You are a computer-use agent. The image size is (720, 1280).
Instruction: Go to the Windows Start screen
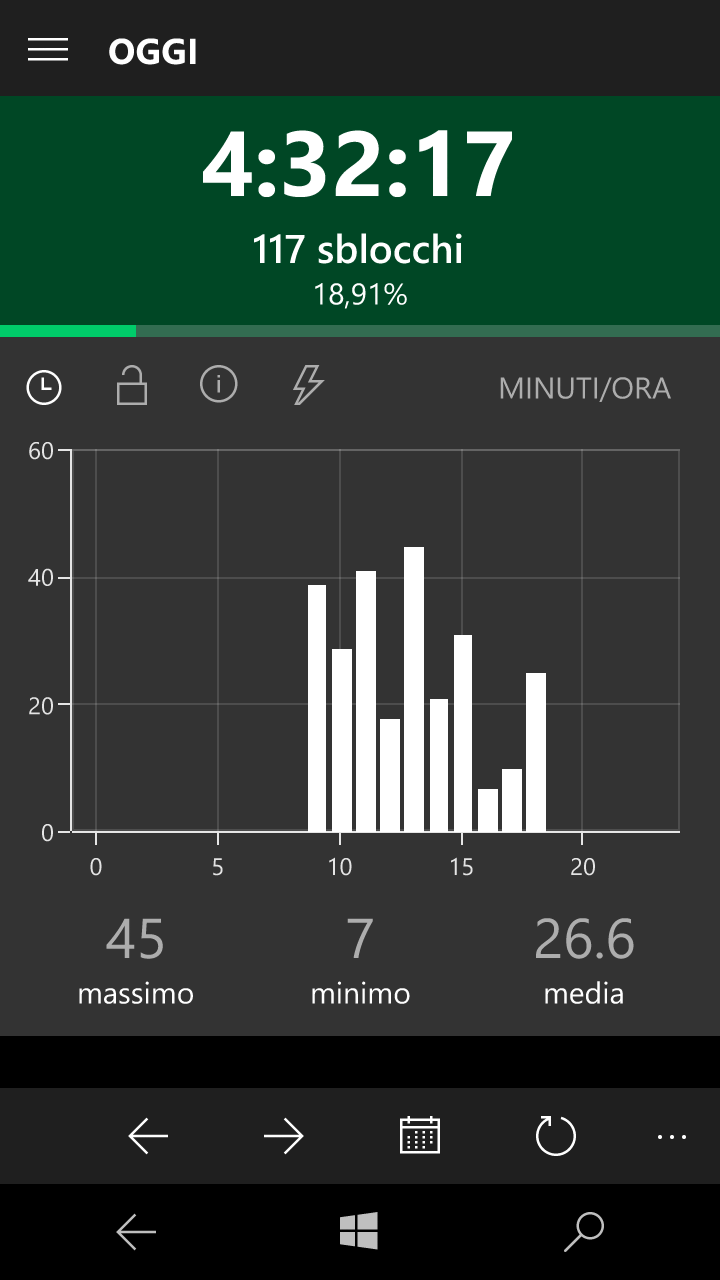click(x=359, y=1232)
